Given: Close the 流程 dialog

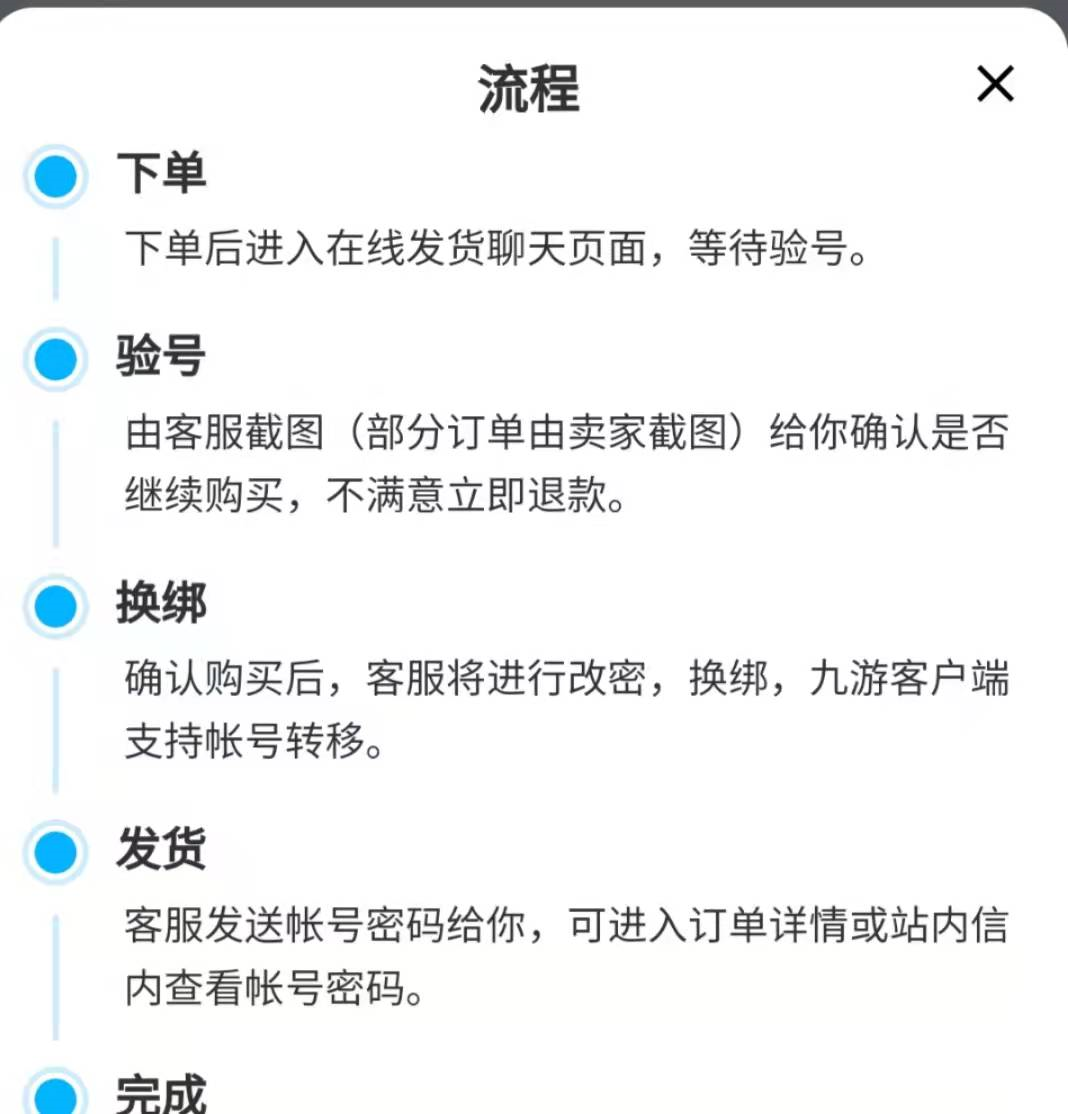Looking at the screenshot, I should pos(994,85).
